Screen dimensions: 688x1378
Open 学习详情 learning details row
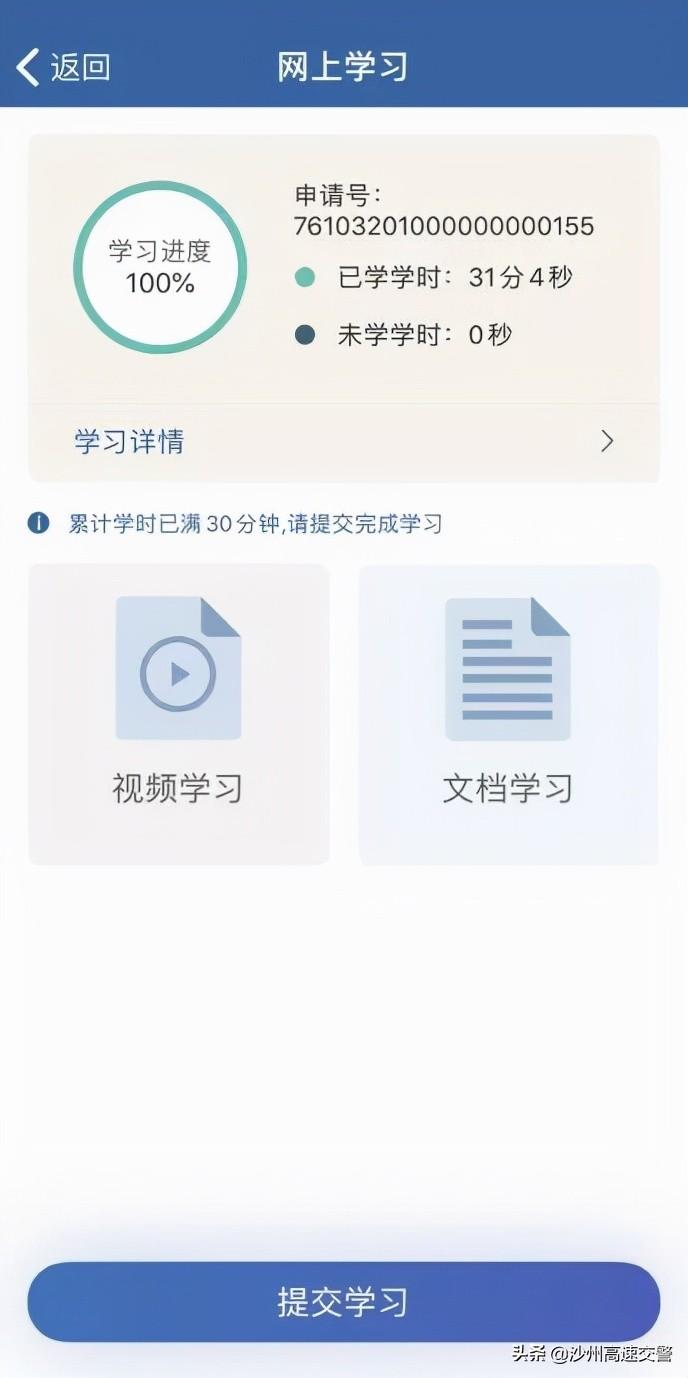(x=343, y=442)
